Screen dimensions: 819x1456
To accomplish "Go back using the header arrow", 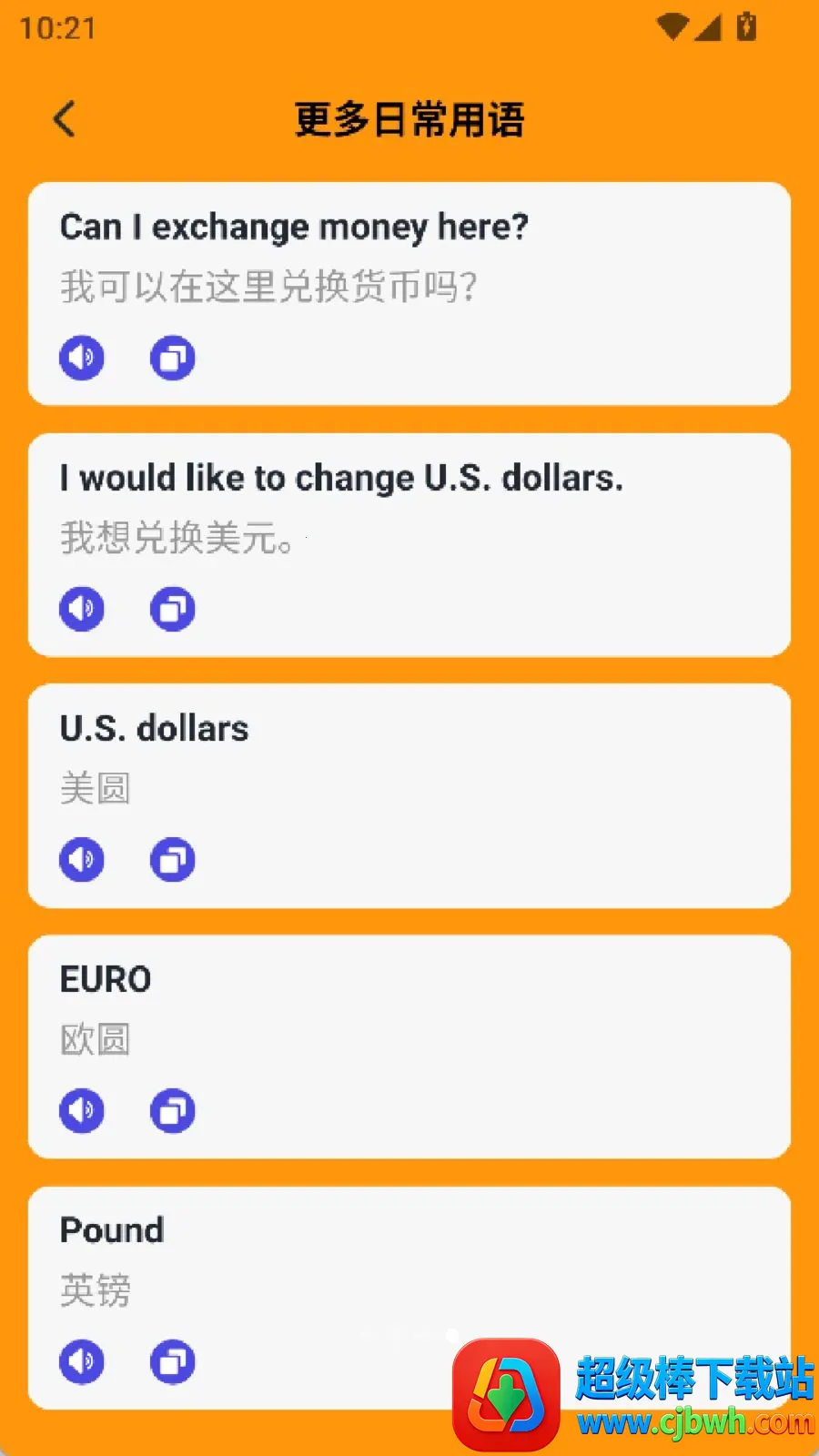I will 64,119.
